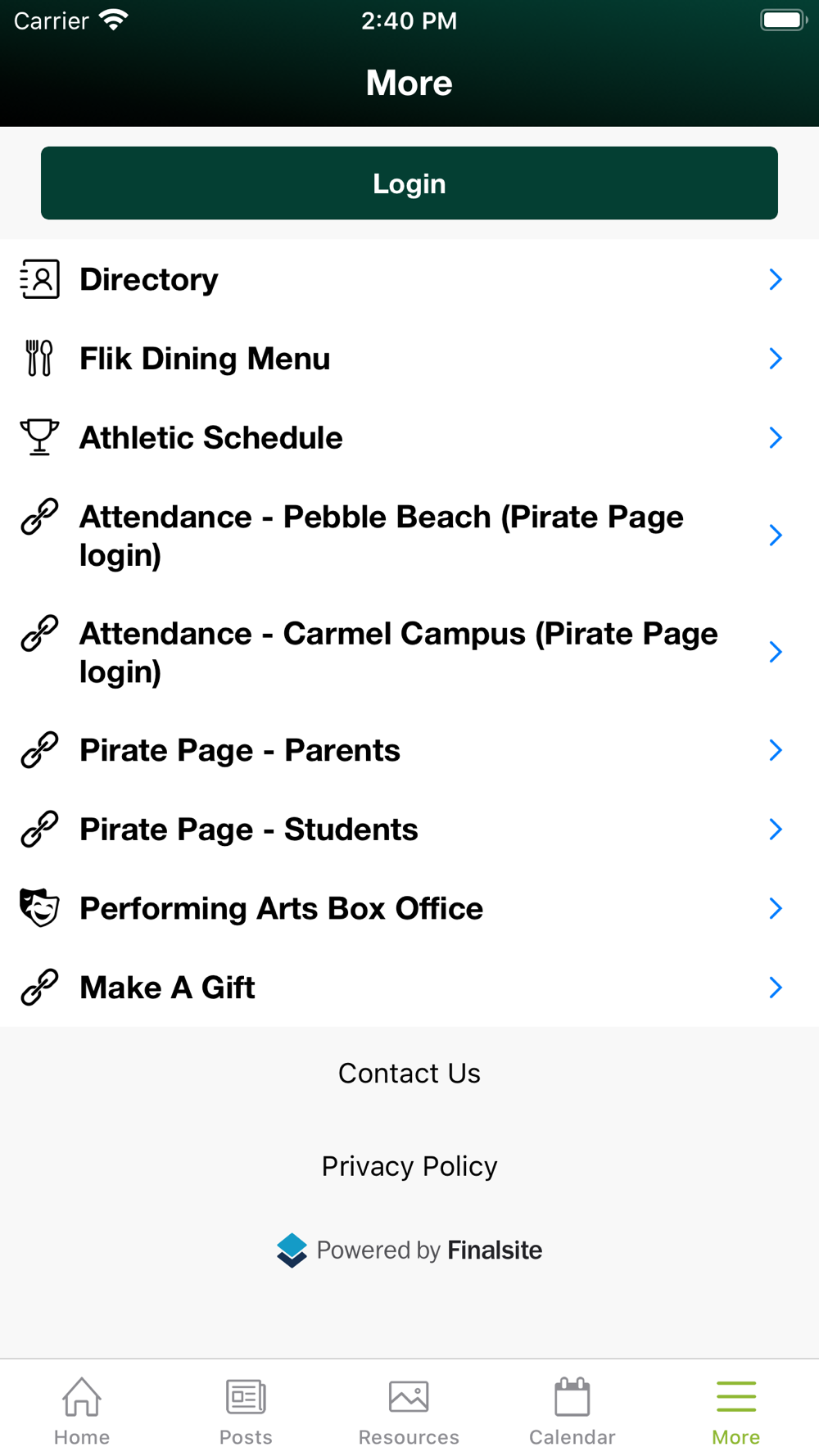Select the Make A Gift row
Viewport: 819px width, 1456px height.
point(409,988)
